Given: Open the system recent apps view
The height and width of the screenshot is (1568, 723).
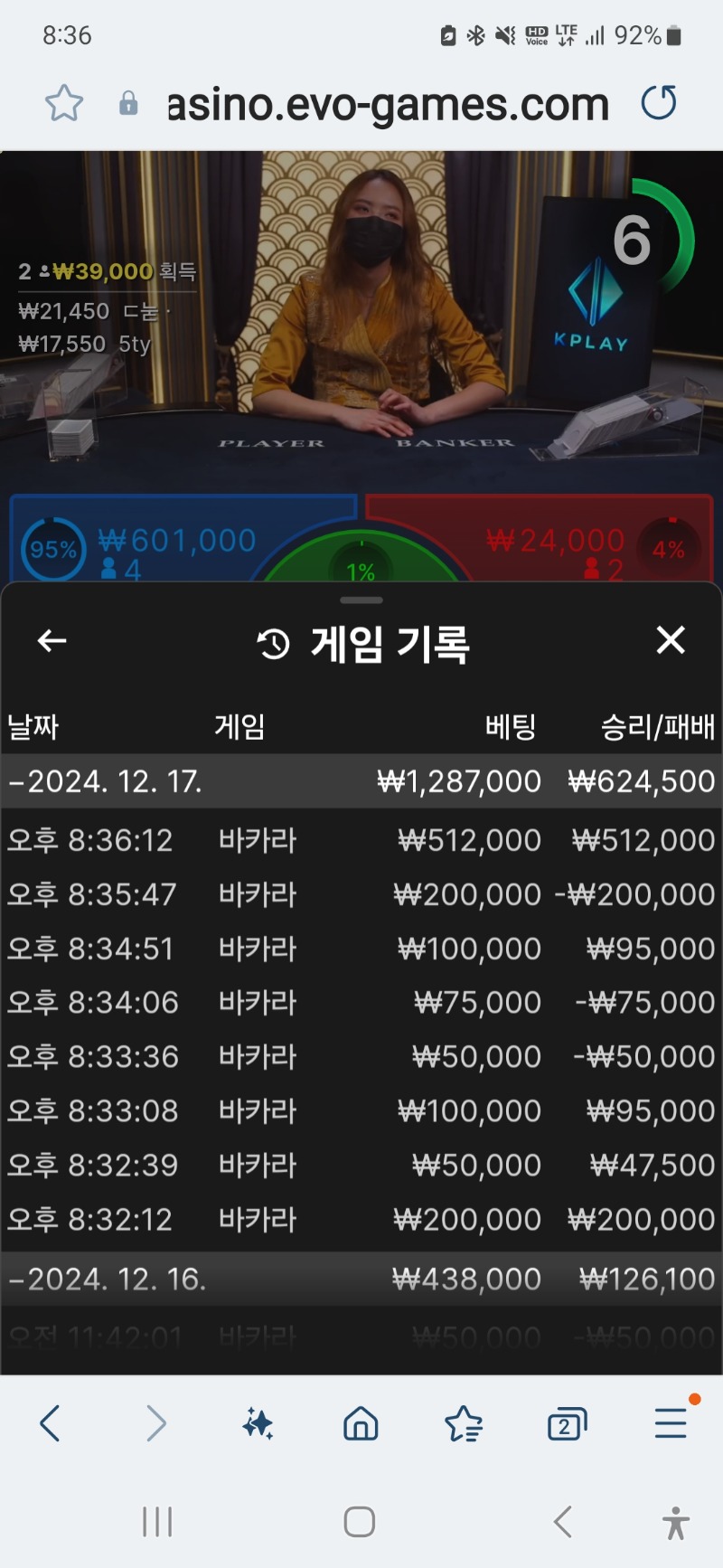Looking at the screenshot, I should [x=157, y=1522].
